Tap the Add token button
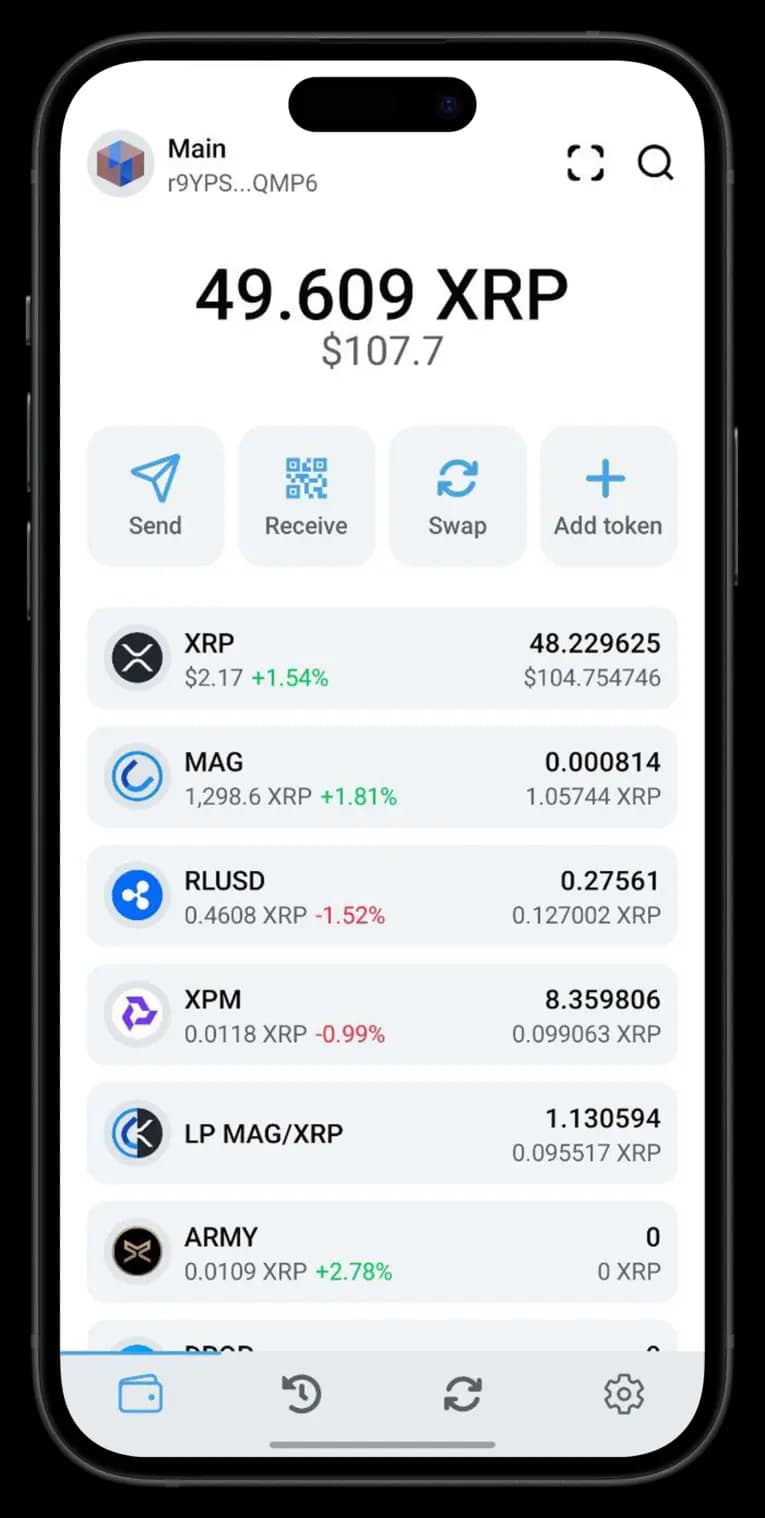 pyautogui.click(x=608, y=496)
